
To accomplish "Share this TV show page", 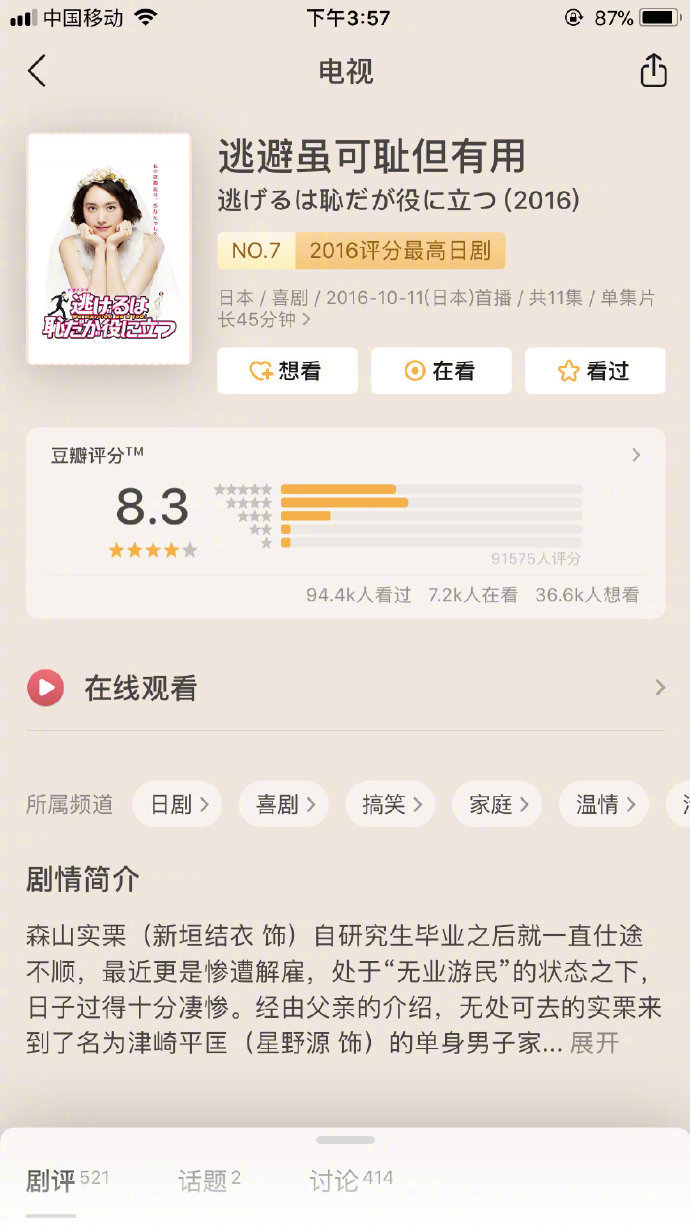I will coord(653,71).
